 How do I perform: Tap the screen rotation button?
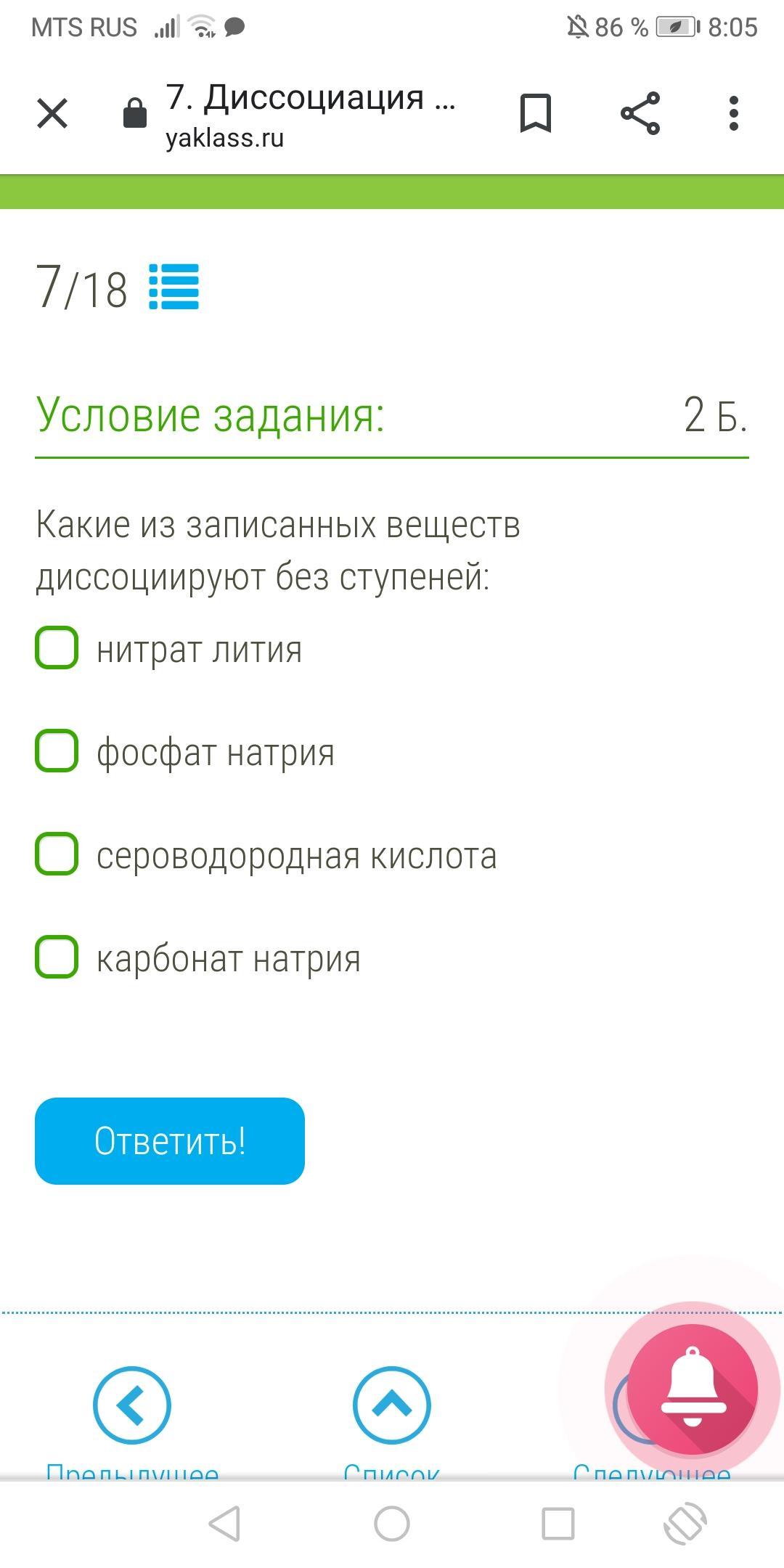coord(685,1523)
